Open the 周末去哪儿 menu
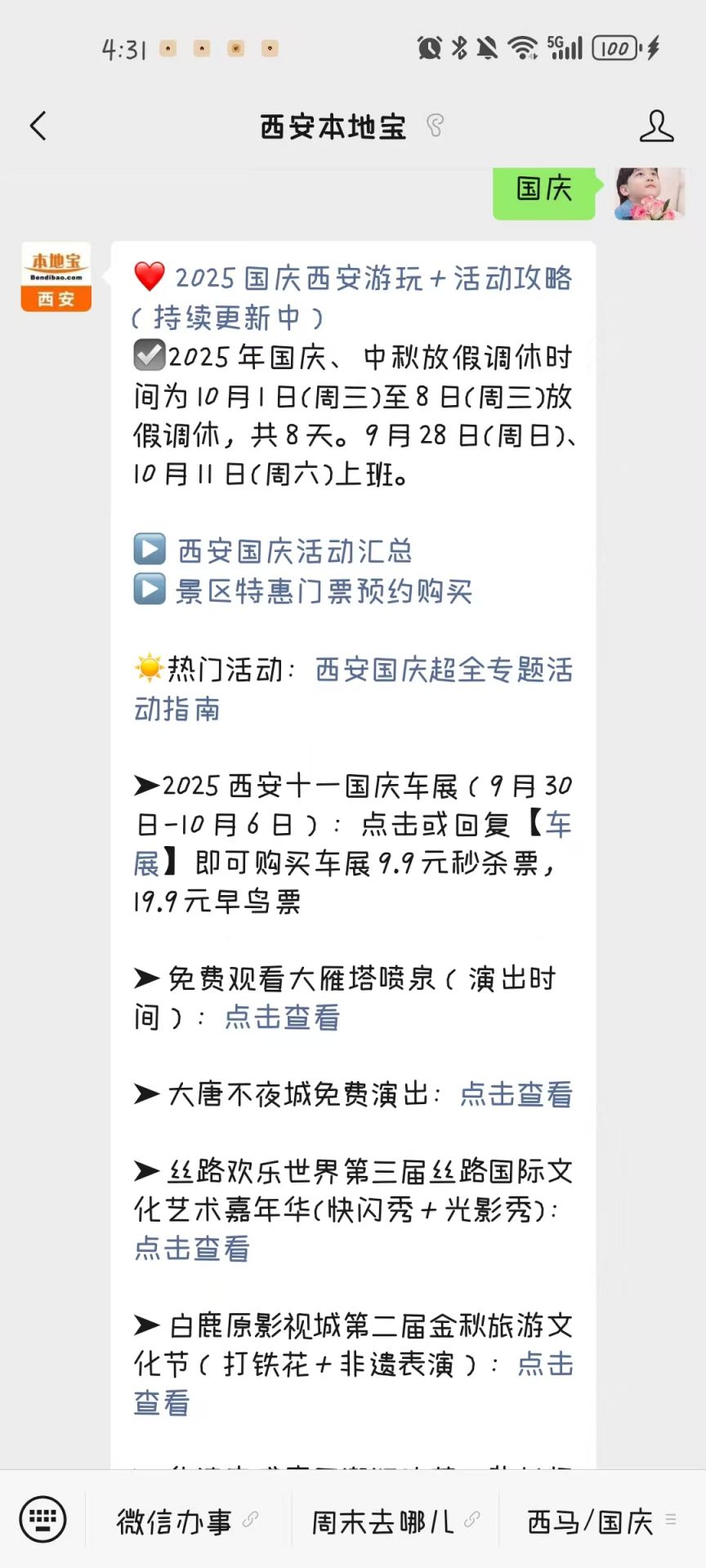Viewport: 706px width, 1568px height. [383, 1521]
